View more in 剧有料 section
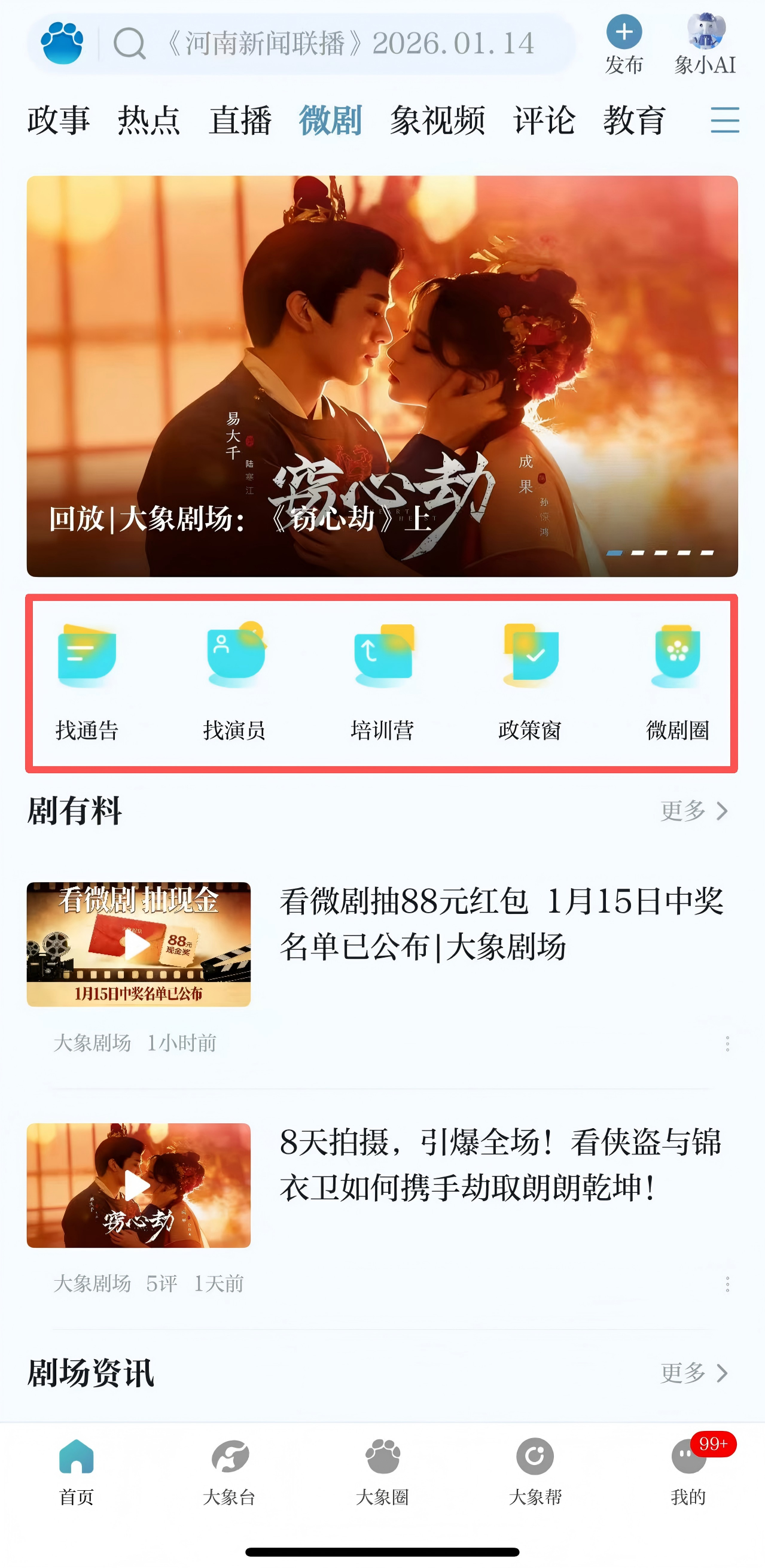The height and width of the screenshot is (1568, 765). (694, 811)
